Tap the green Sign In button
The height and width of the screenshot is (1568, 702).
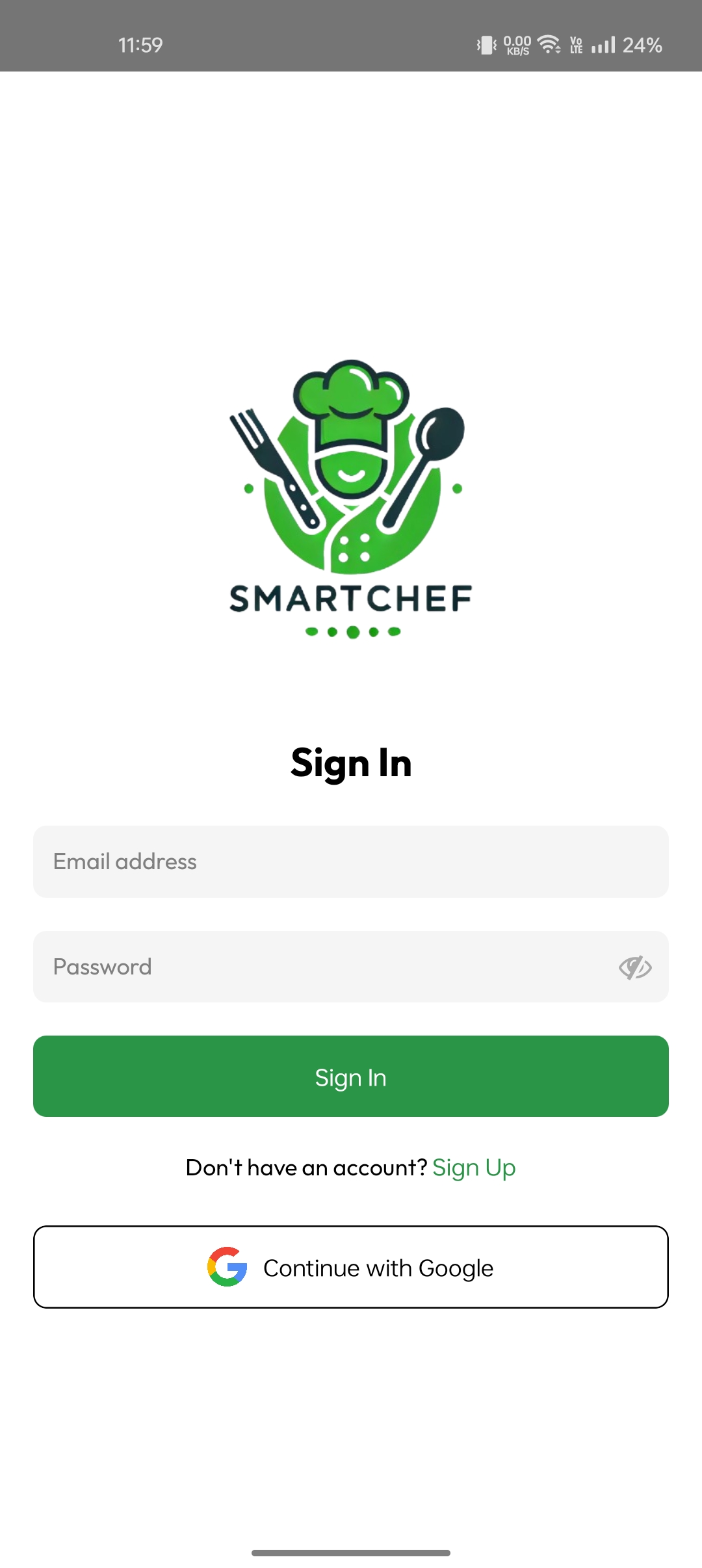pyautogui.click(x=351, y=1077)
